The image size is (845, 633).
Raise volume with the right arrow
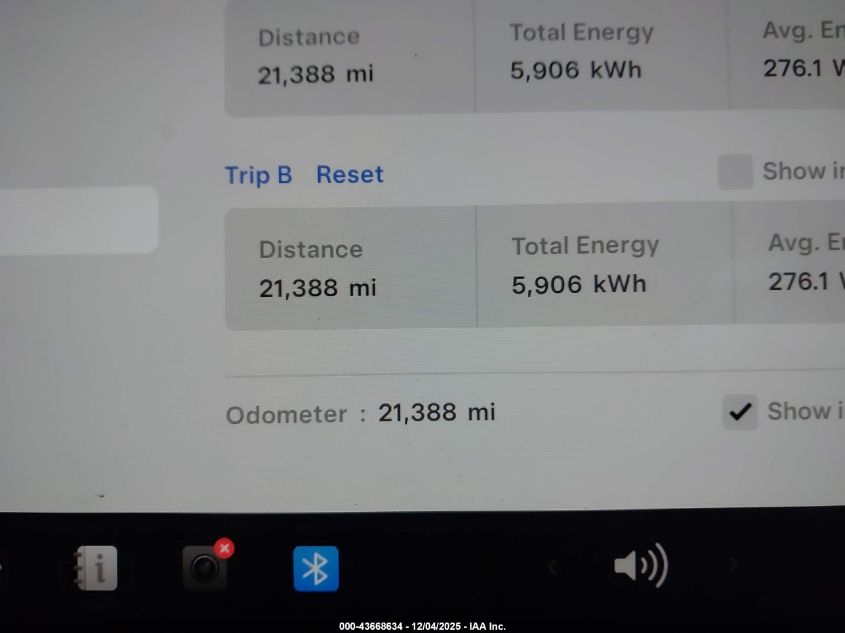click(733, 566)
